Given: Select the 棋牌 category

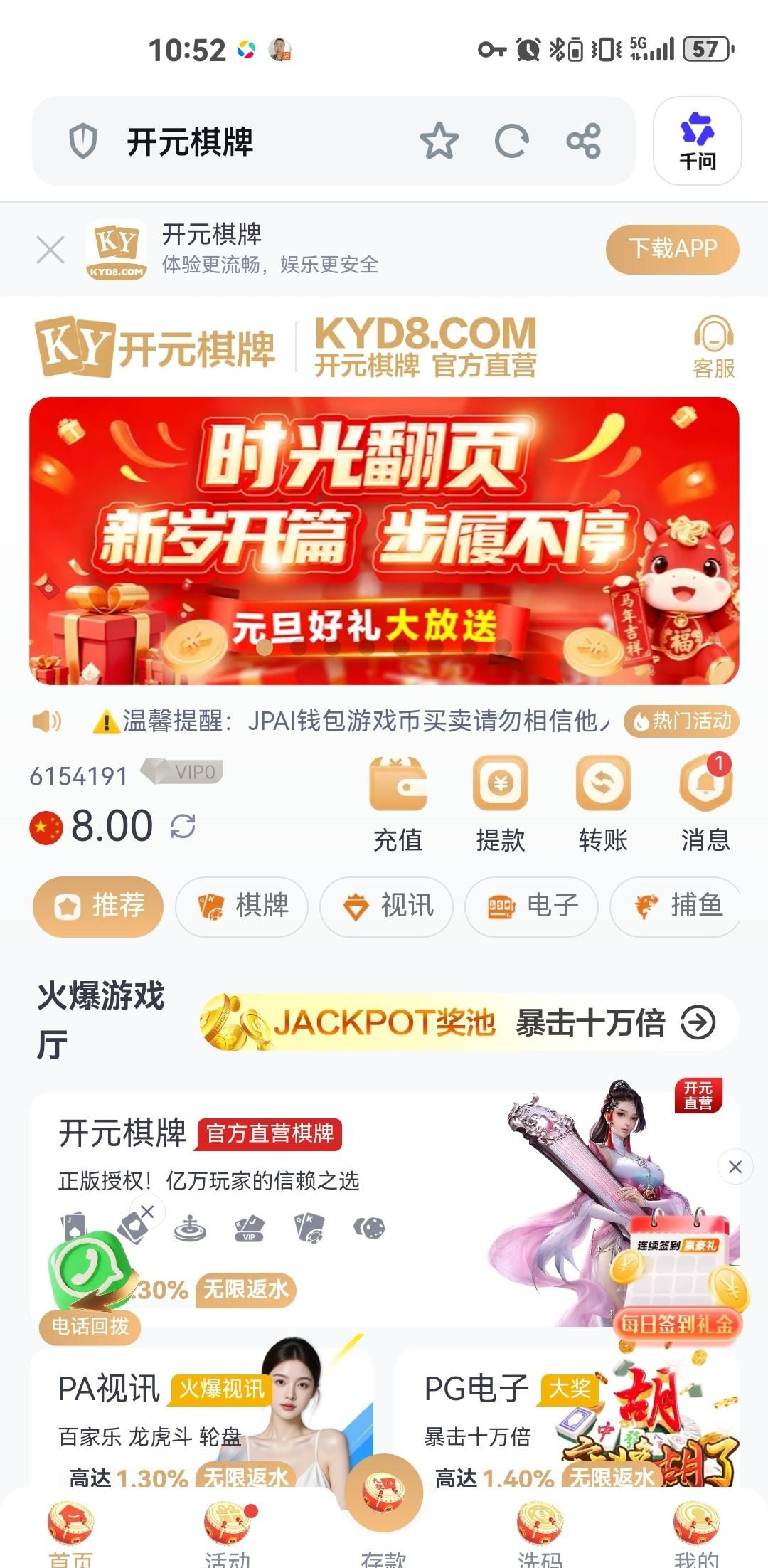Looking at the screenshot, I should [242, 906].
